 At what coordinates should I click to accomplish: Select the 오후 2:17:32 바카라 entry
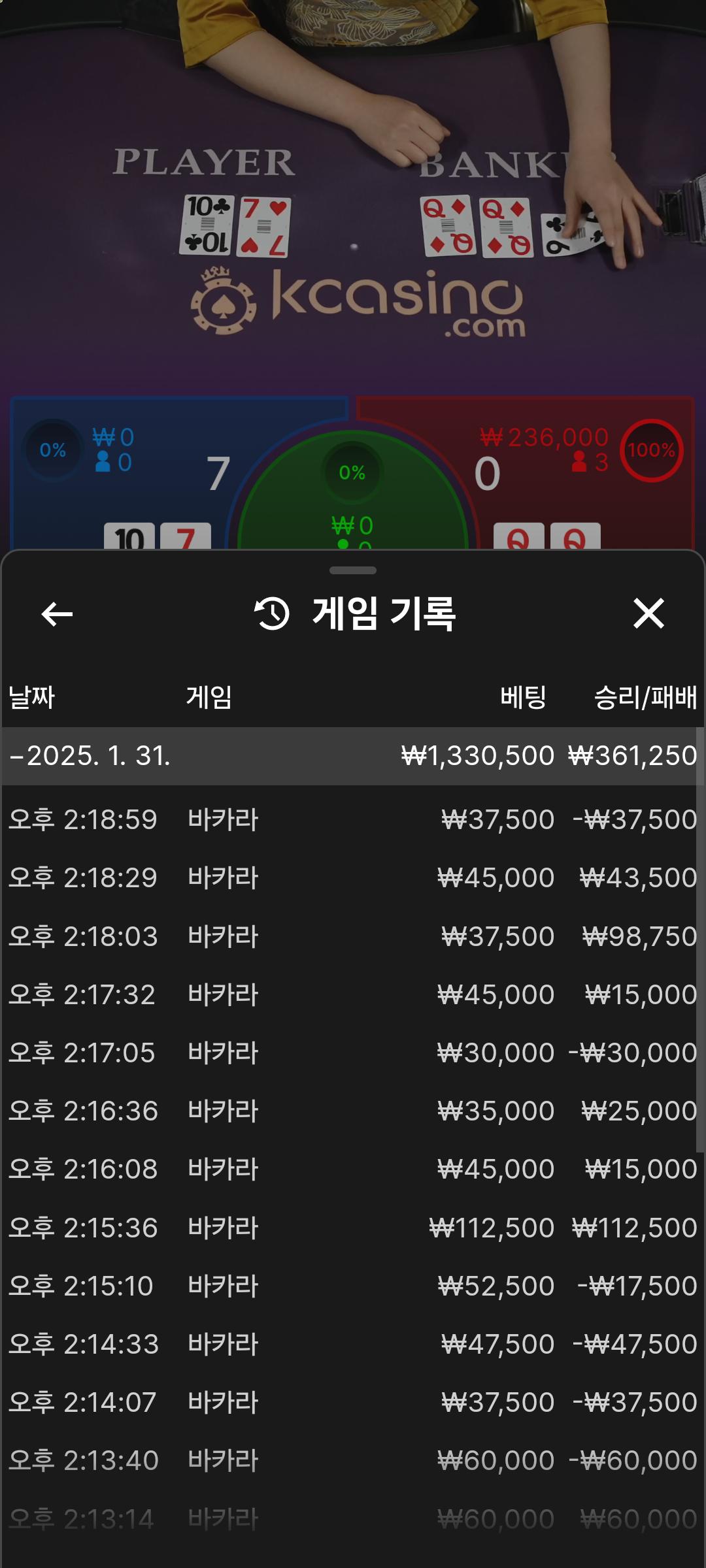click(x=353, y=994)
